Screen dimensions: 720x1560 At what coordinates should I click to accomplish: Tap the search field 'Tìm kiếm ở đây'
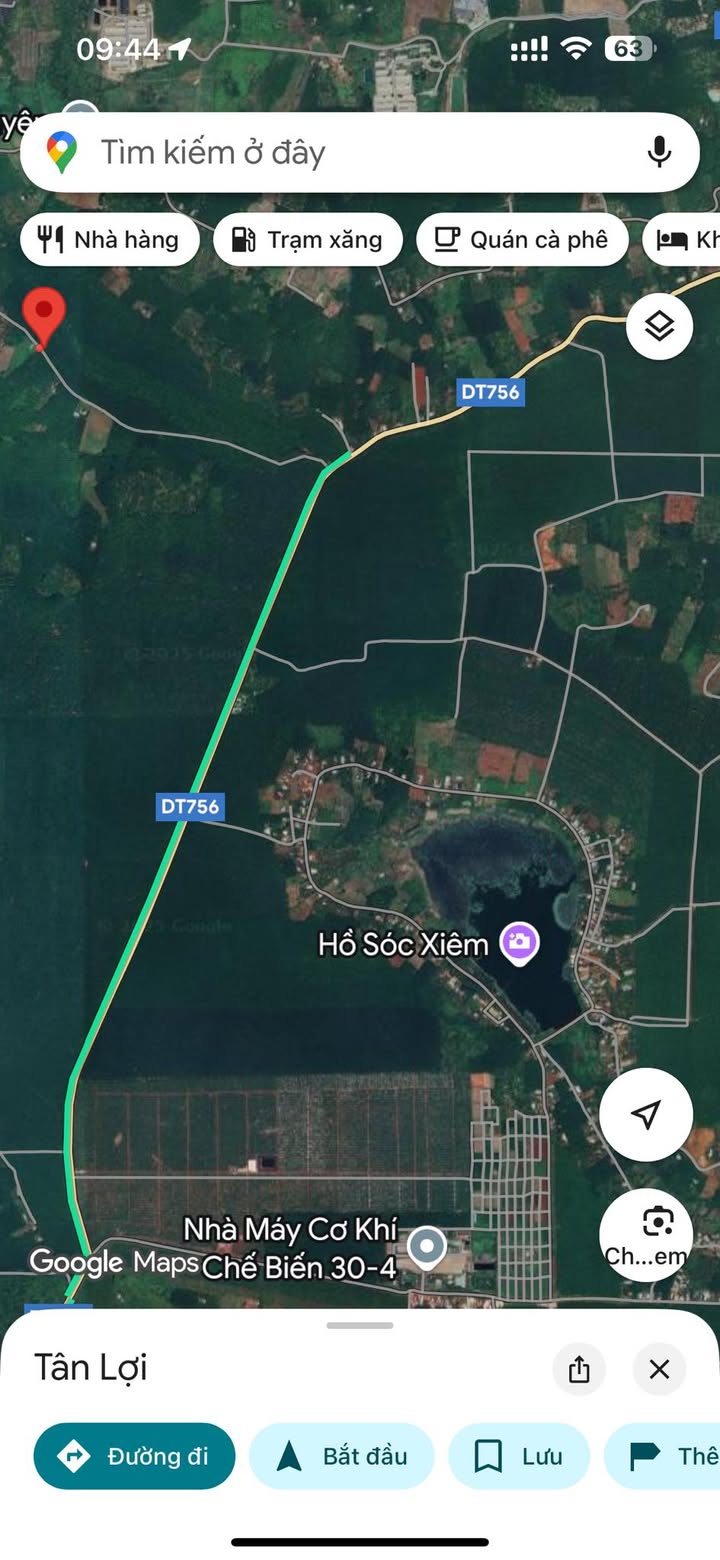click(x=340, y=153)
